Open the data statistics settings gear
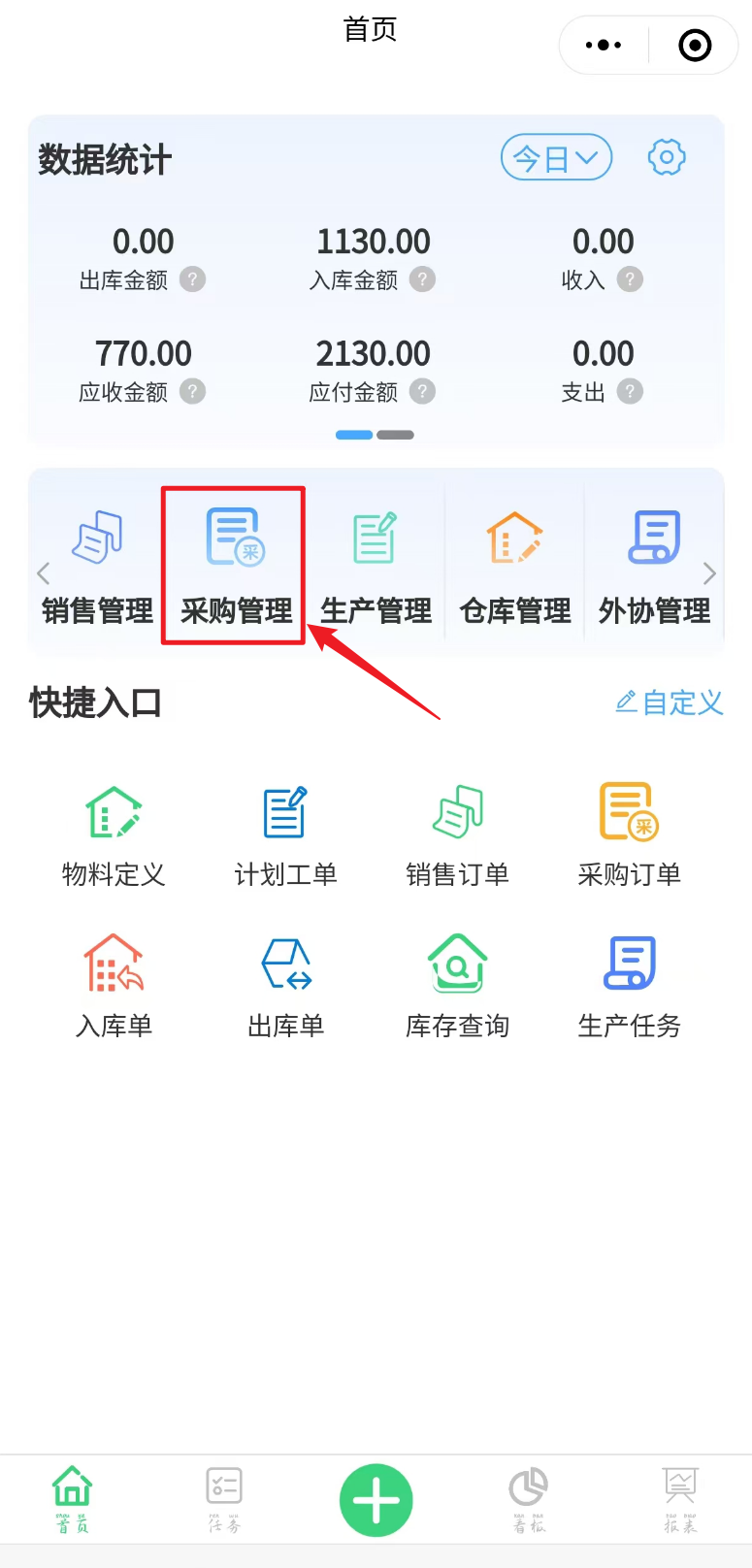Image resolution: width=752 pixels, height=1568 pixels. [x=667, y=157]
